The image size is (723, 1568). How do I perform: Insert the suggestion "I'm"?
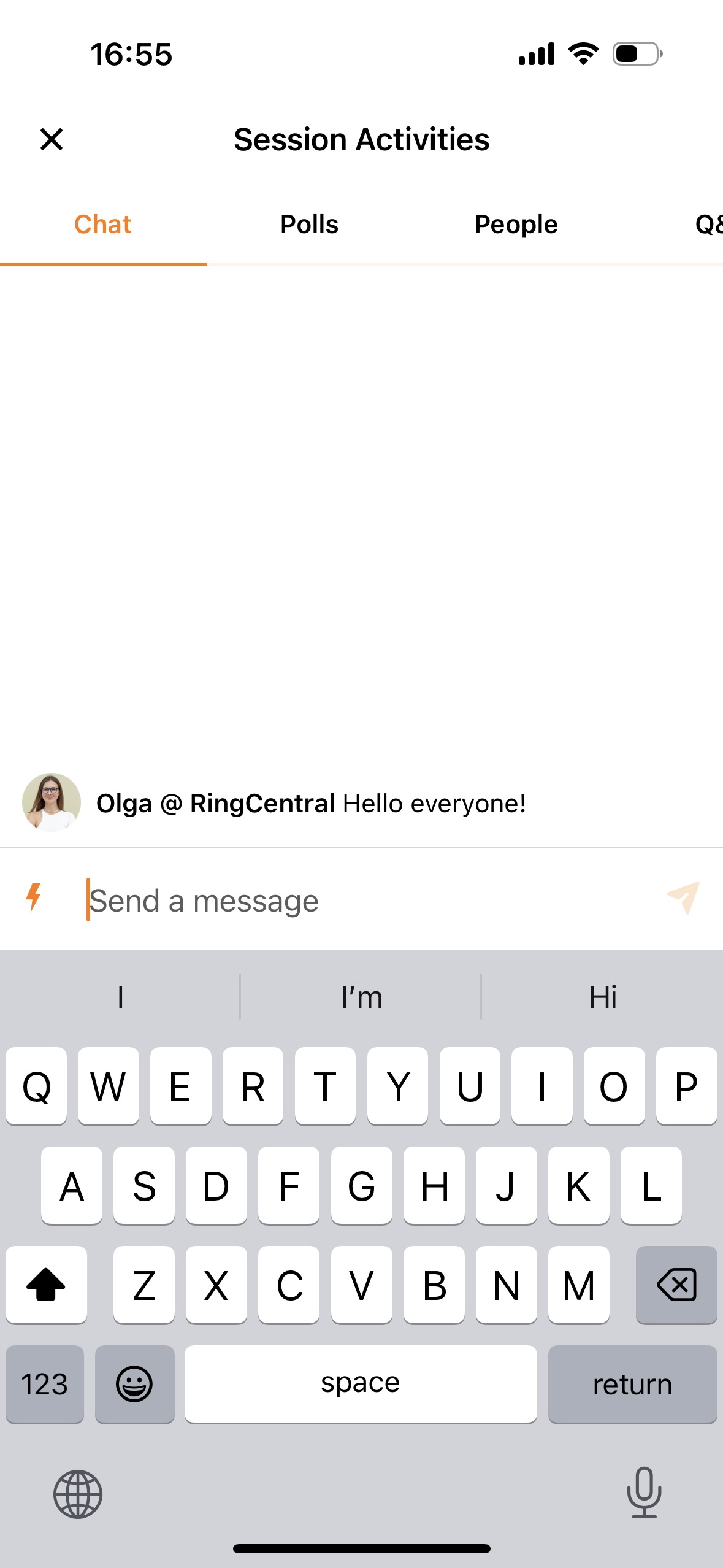coord(361,997)
